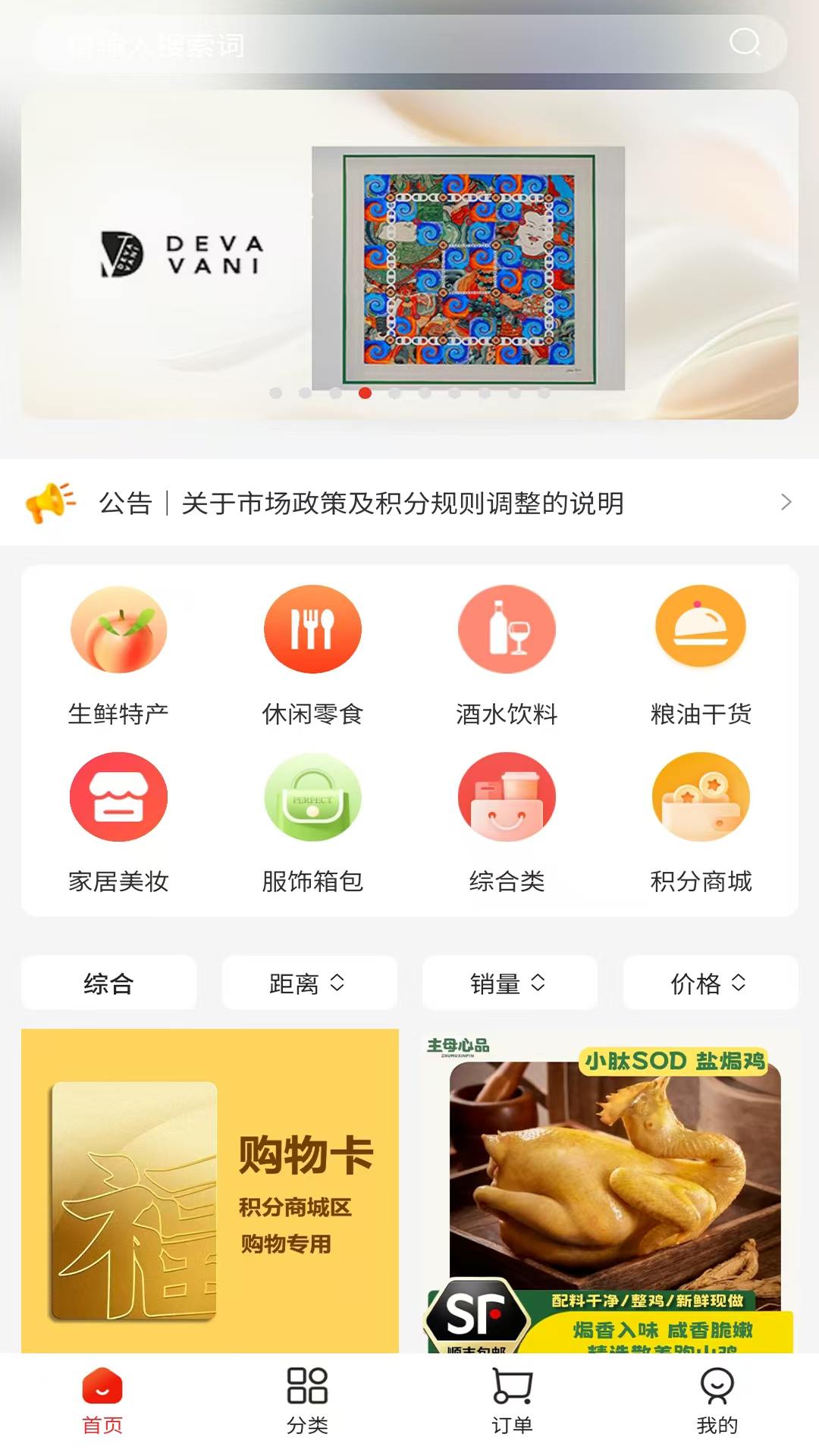Image resolution: width=819 pixels, height=1456 pixels.
Task: Select the 综合 sort button
Action: pyautogui.click(x=108, y=984)
